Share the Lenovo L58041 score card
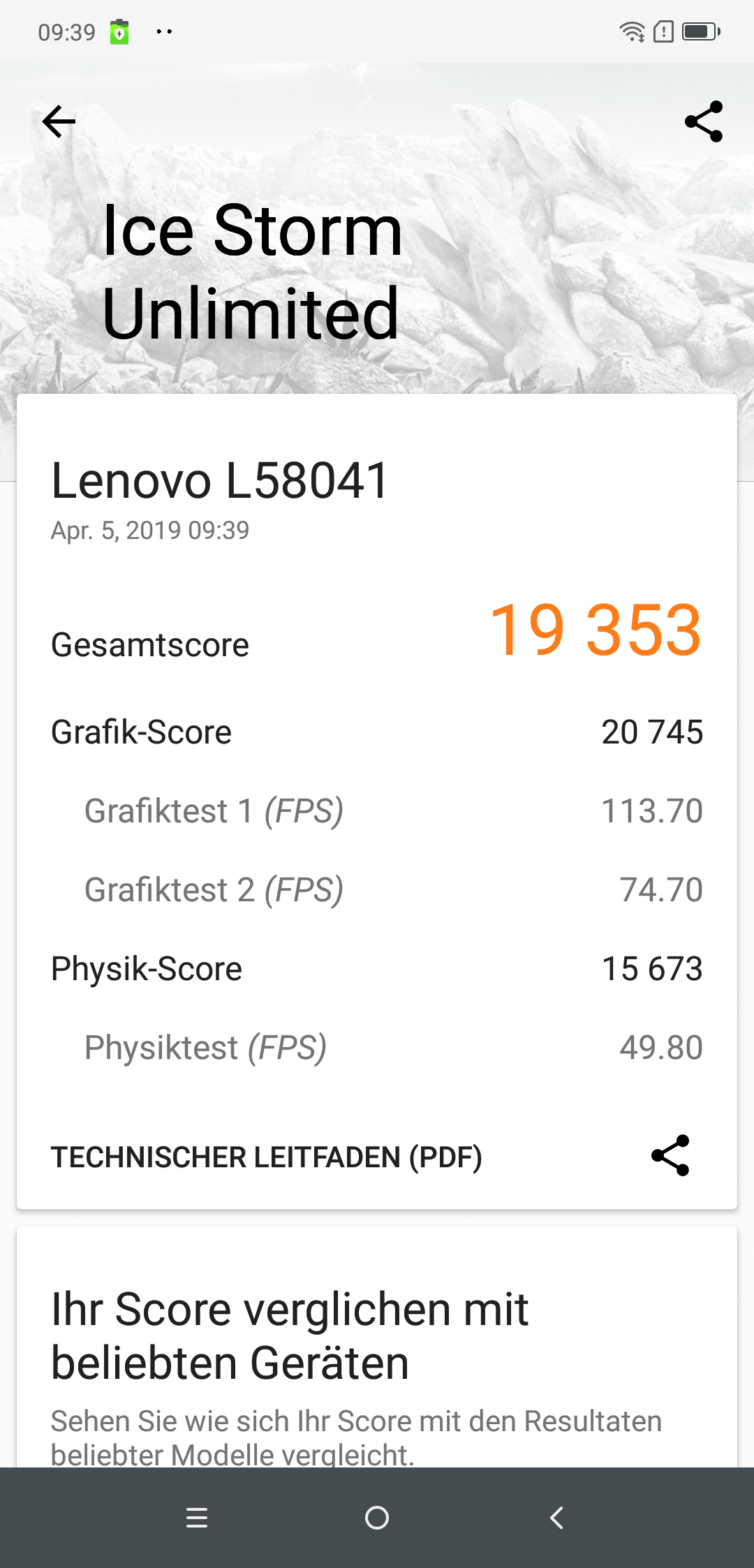Image resolution: width=754 pixels, height=1568 pixels. [x=670, y=1155]
